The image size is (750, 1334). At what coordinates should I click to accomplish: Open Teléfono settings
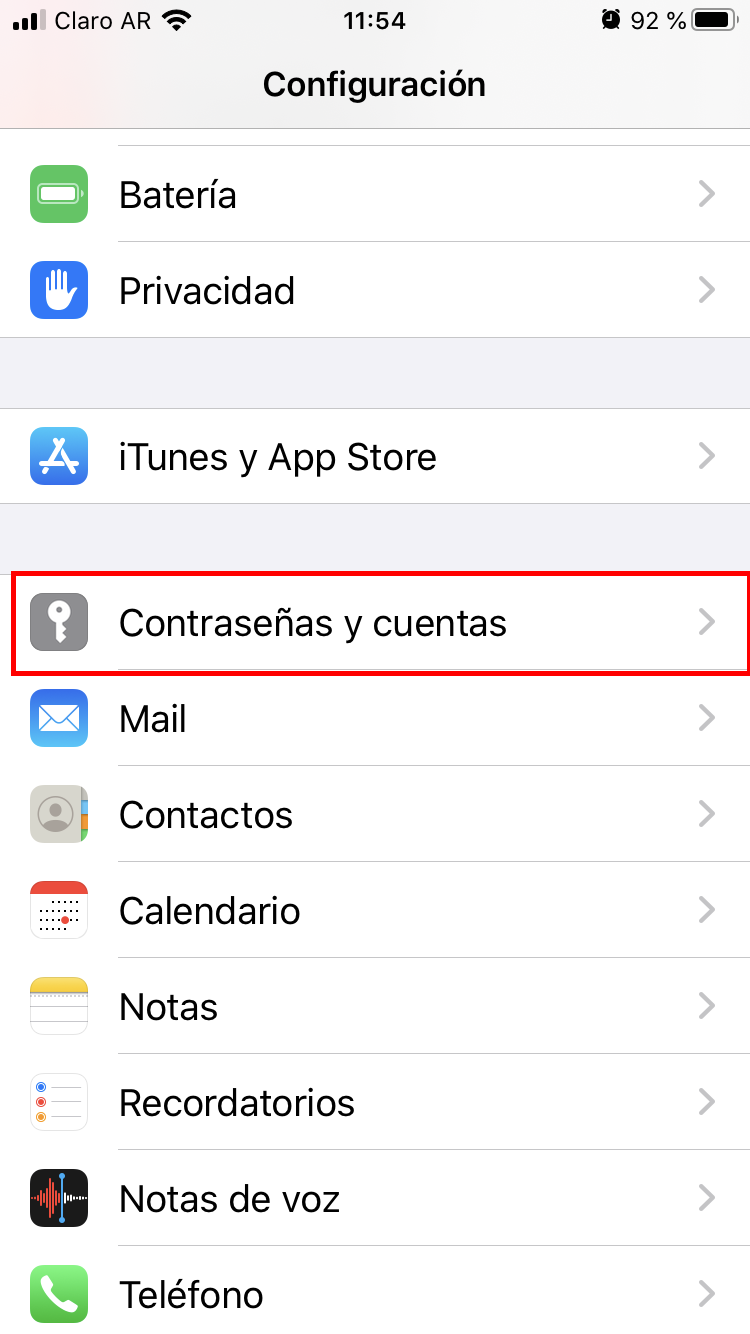click(x=375, y=1294)
